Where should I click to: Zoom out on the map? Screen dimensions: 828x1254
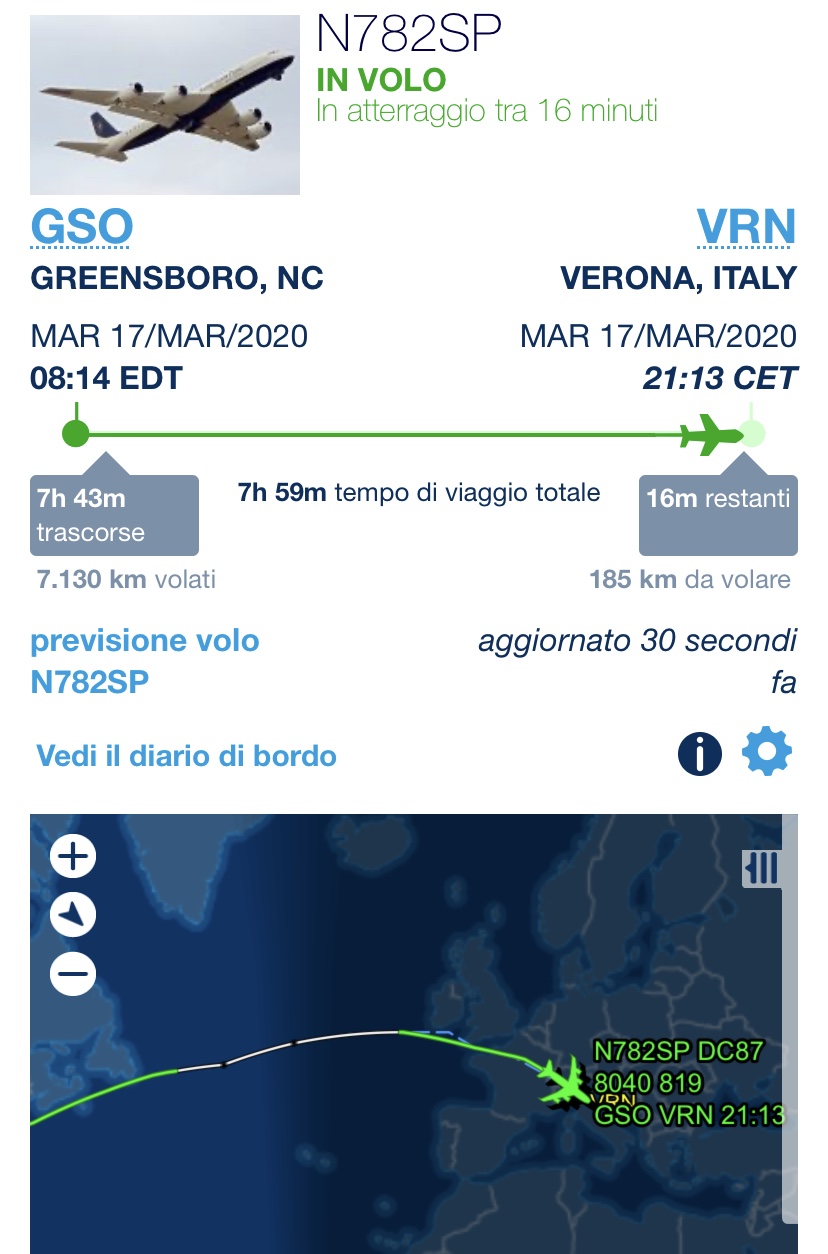click(73, 973)
